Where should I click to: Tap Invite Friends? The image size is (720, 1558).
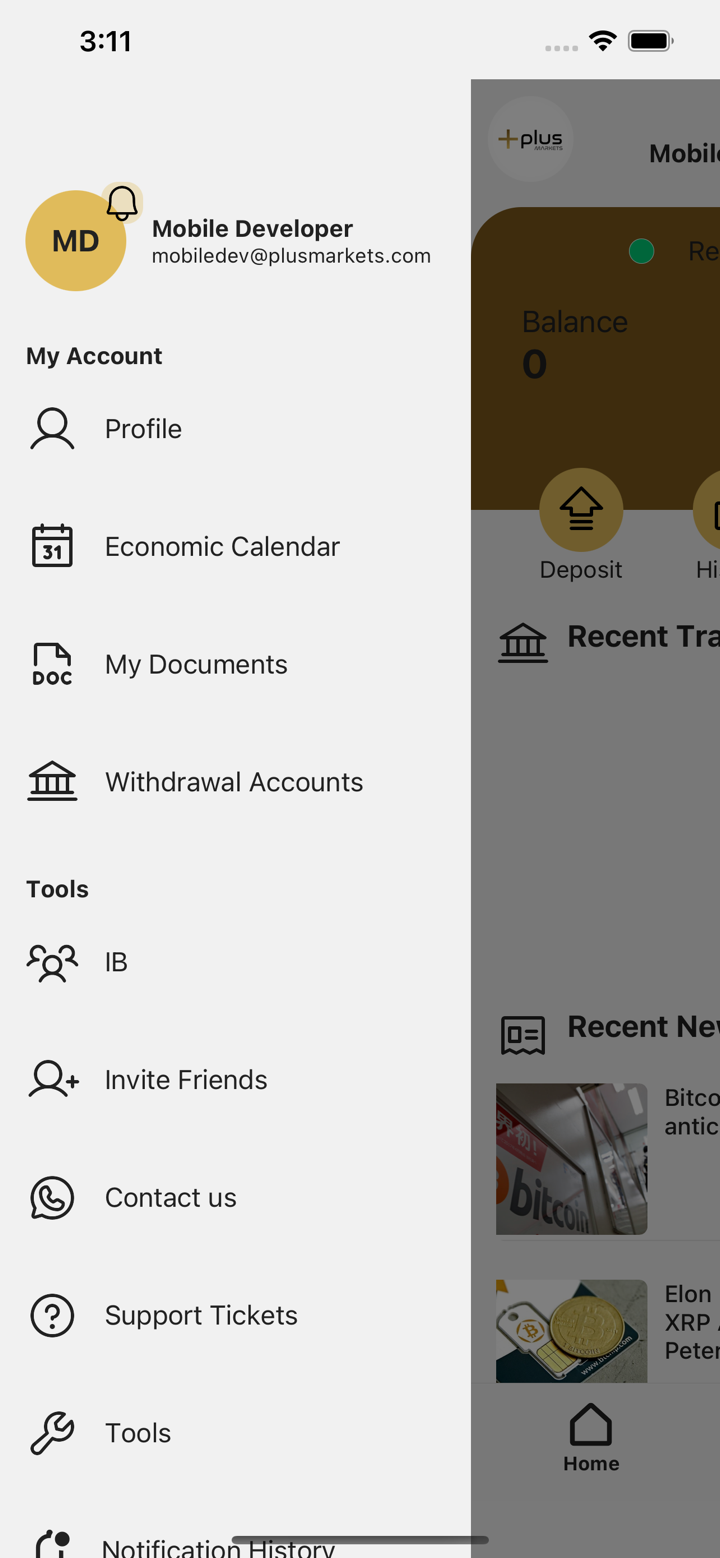click(x=185, y=1080)
